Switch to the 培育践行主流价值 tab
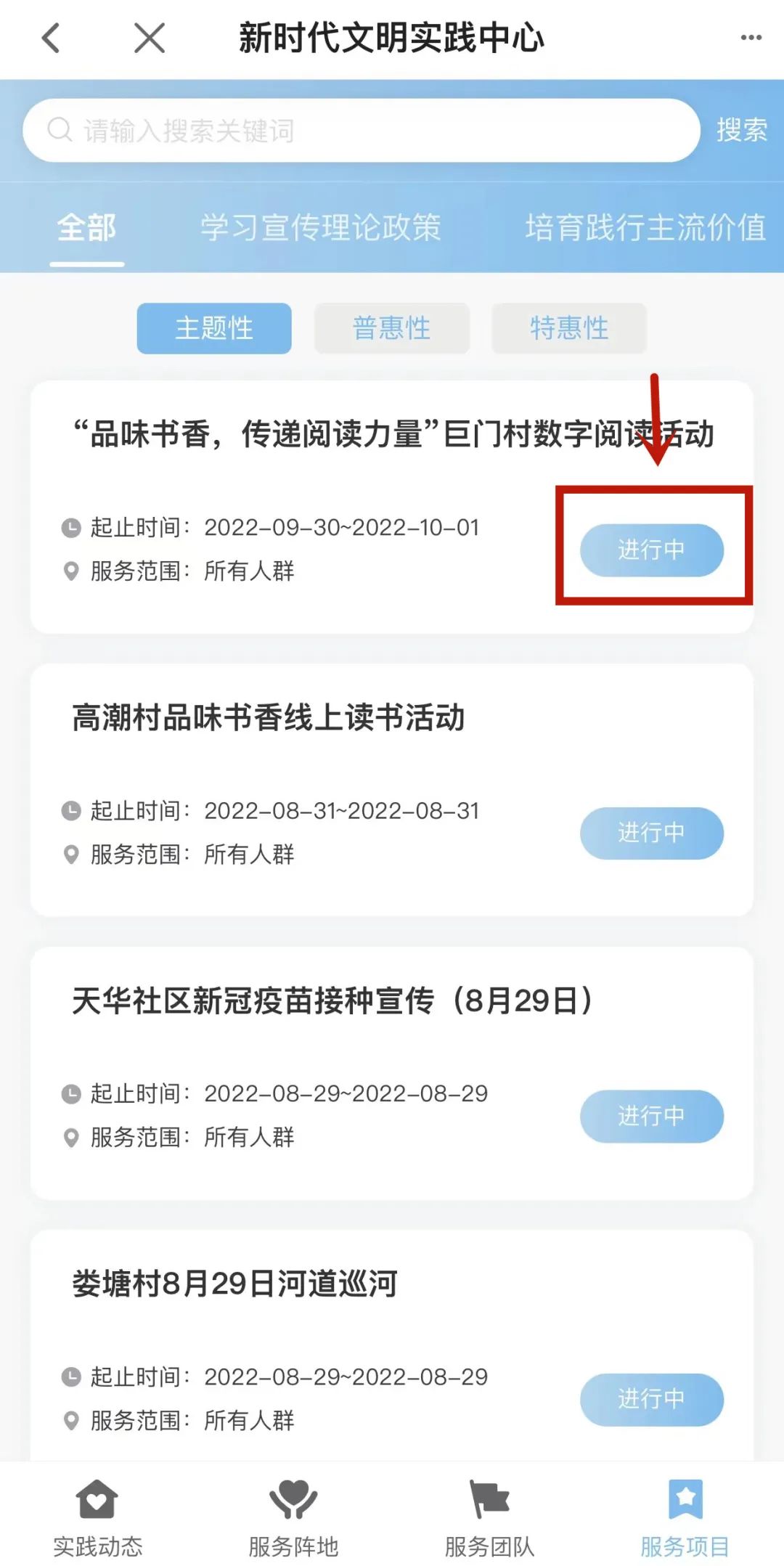This screenshot has height=1566, width=784. [x=645, y=227]
